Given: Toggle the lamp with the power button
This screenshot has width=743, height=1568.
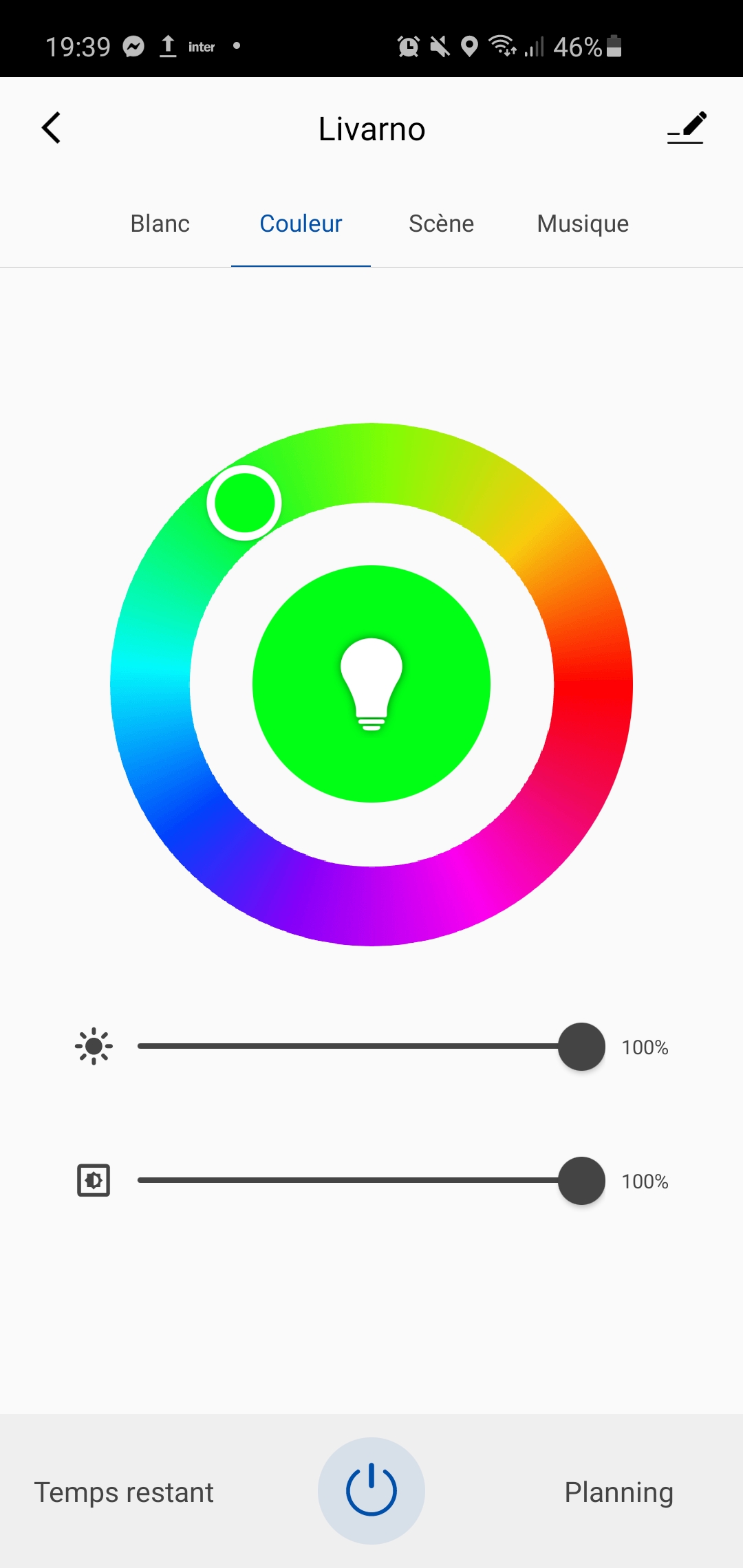Looking at the screenshot, I should point(371,1491).
